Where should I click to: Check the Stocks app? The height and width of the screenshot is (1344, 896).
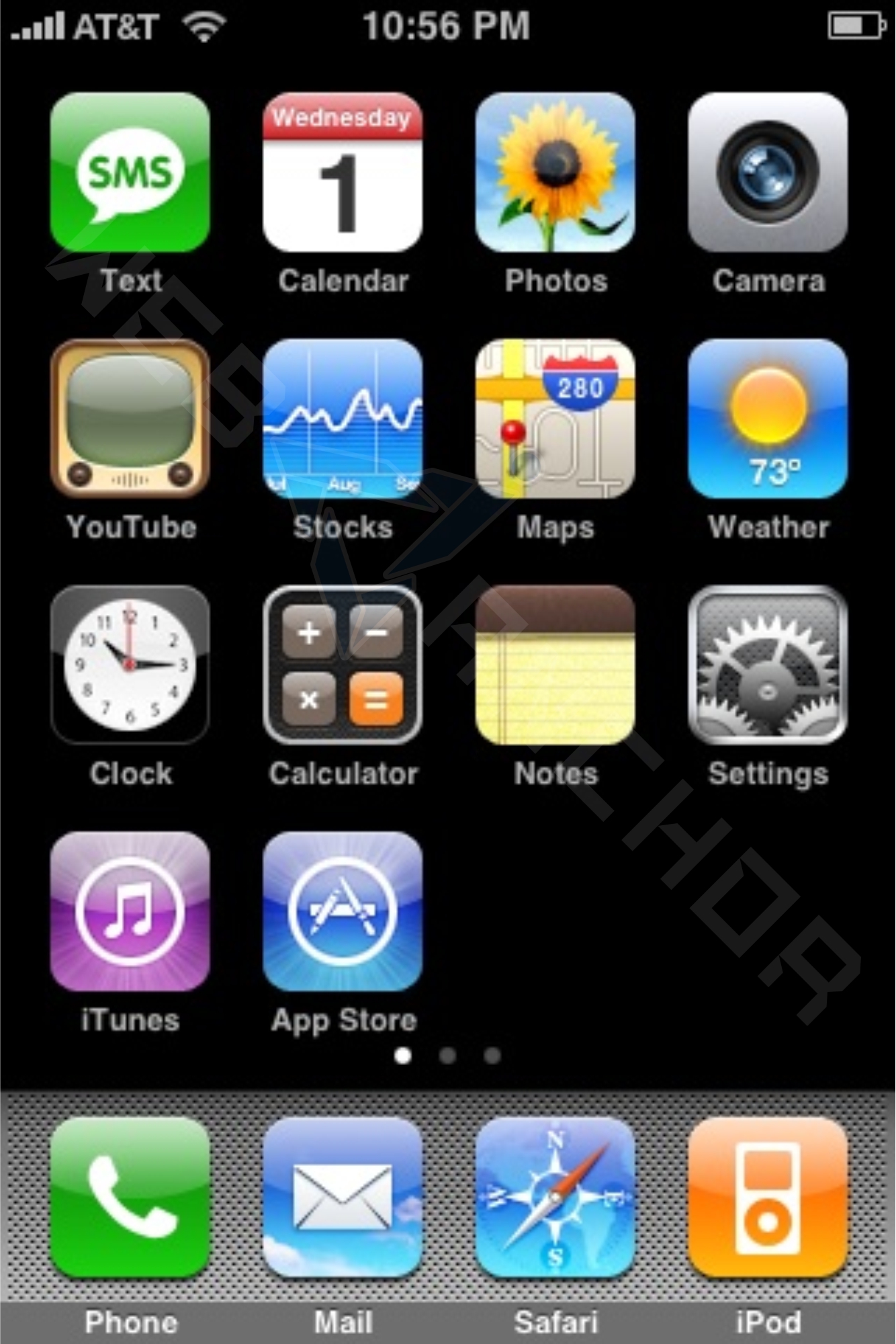[x=343, y=419]
